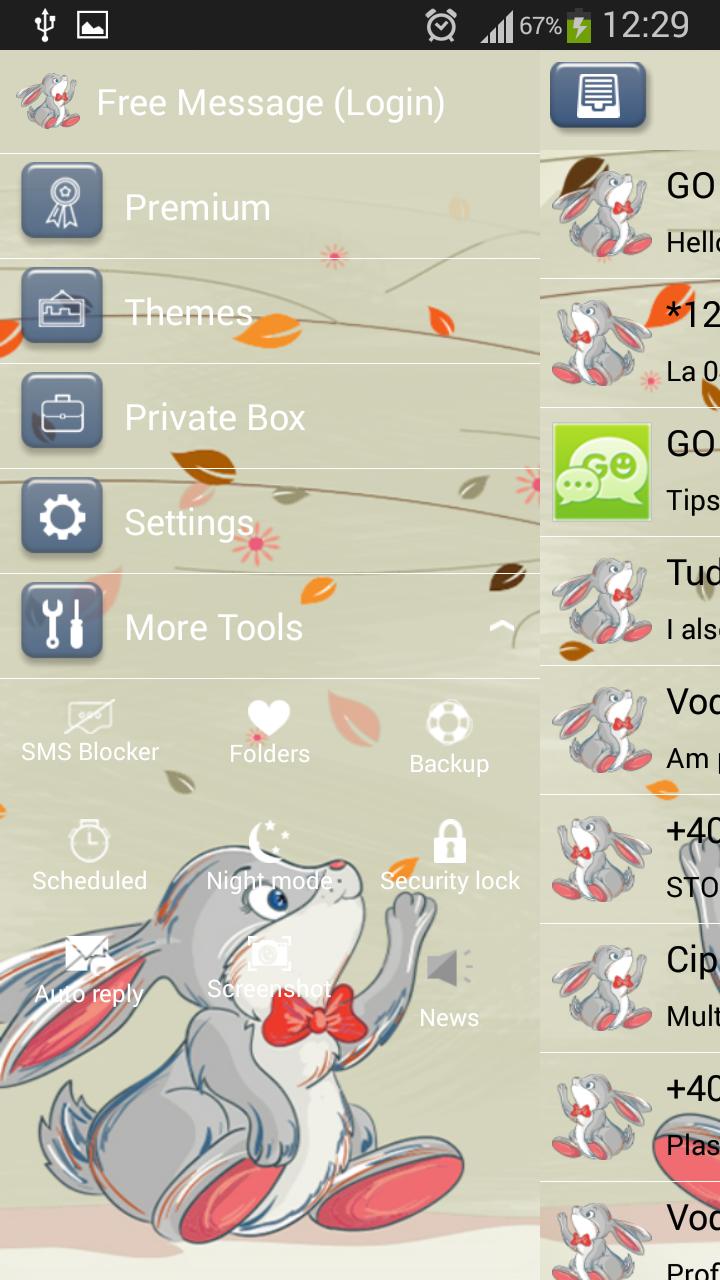Open Auto reply tool
The width and height of the screenshot is (720, 1280).
(90, 970)
